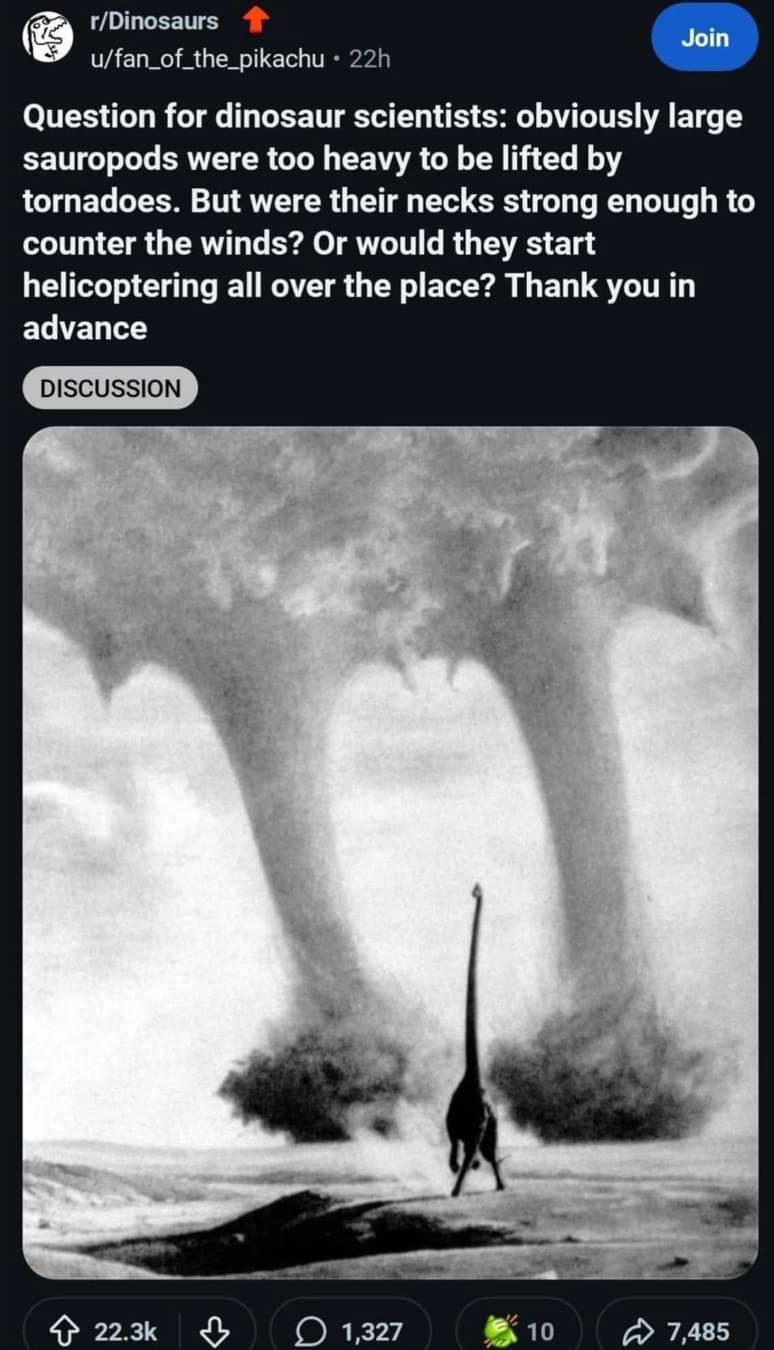Open the tornado sauropod image
Viewport: 774px width, 1350px height.
(390, 850)
